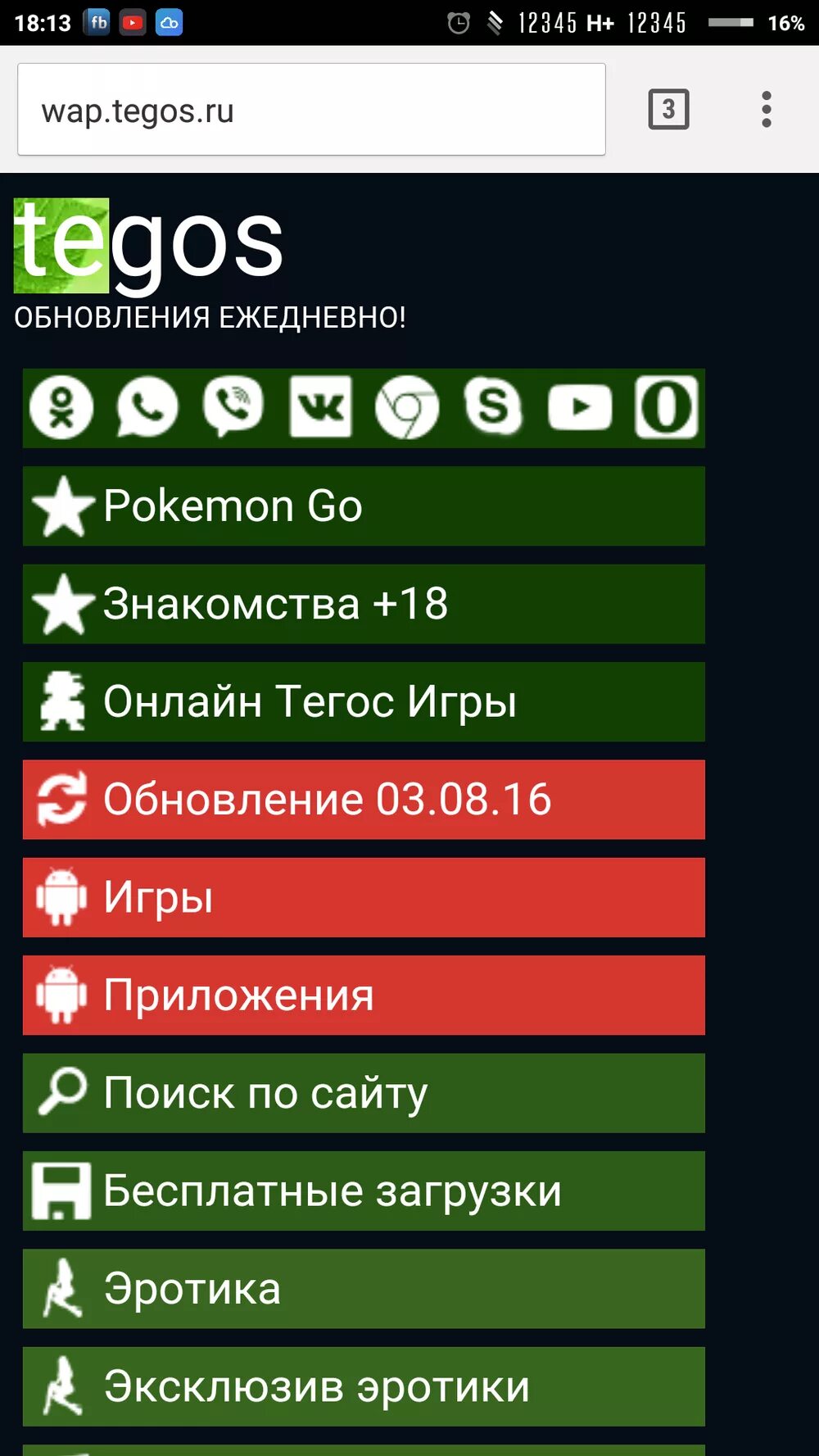Open the tab switcher showing 3 tabs

coord(668,109)
